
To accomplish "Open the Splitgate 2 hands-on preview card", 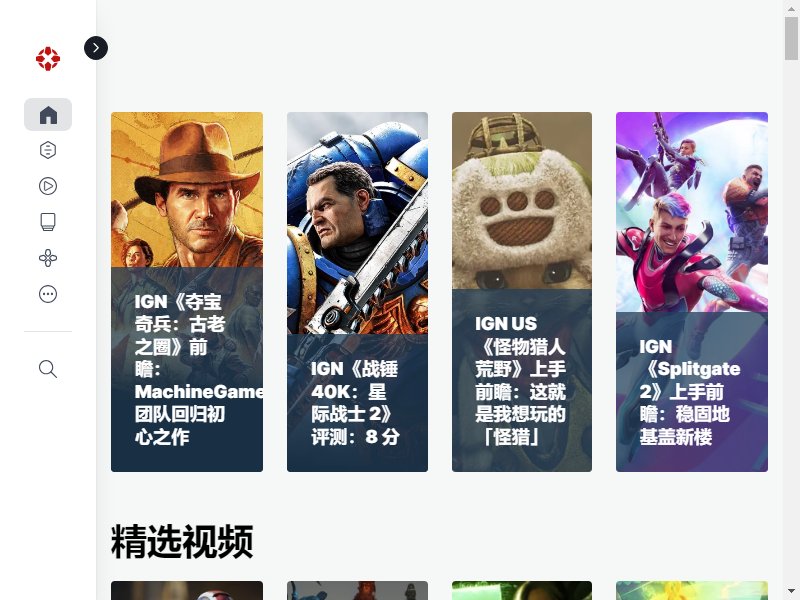I will click(x=692, y=292).
